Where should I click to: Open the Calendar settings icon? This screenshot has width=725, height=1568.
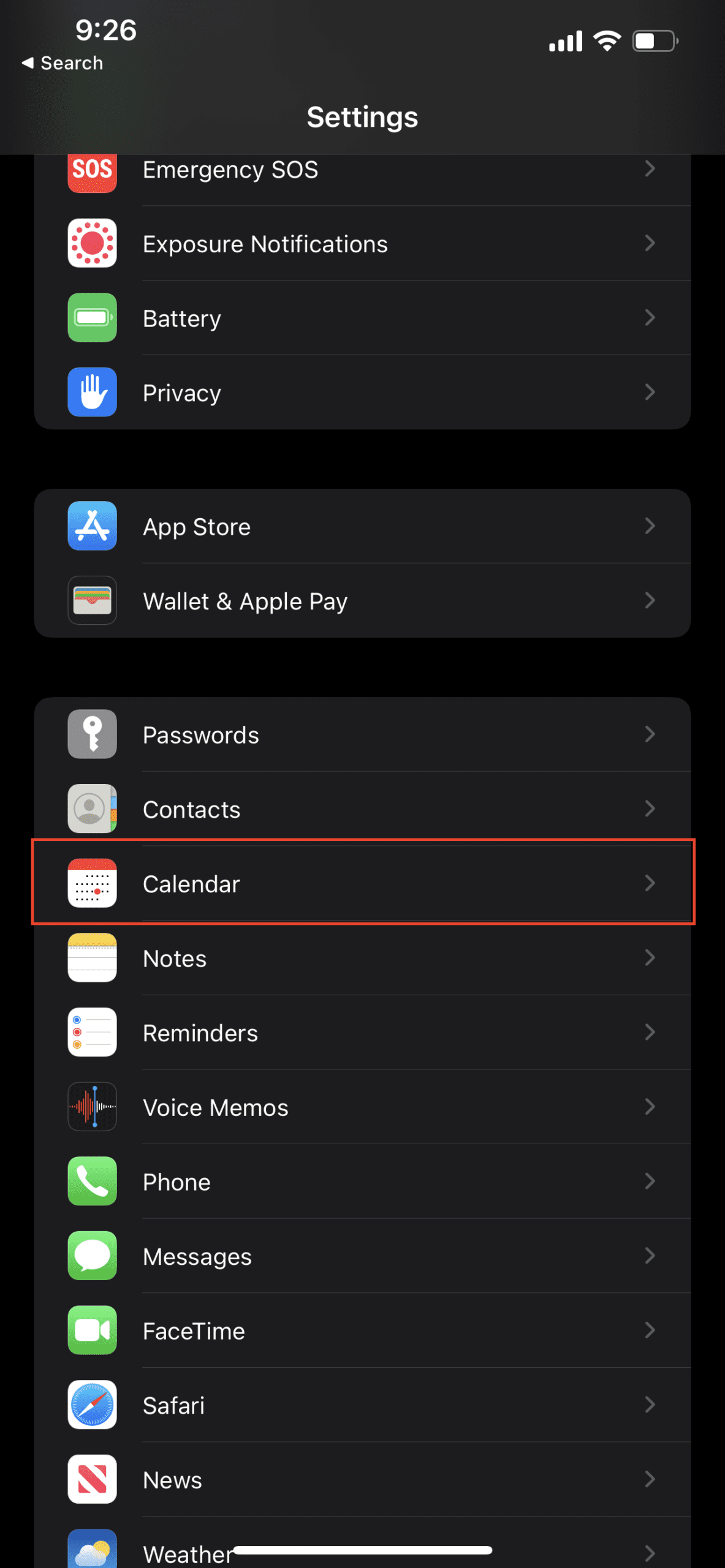[x=92, y=884]
